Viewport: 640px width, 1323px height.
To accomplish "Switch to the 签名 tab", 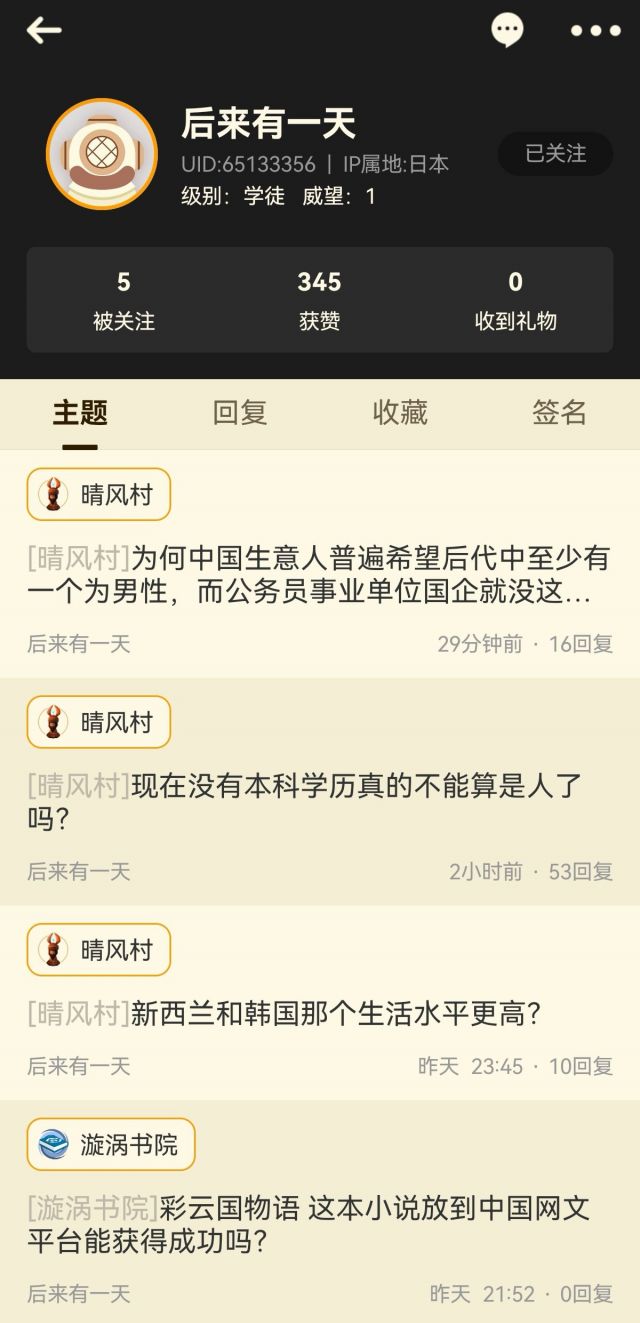I will (559, 412).
